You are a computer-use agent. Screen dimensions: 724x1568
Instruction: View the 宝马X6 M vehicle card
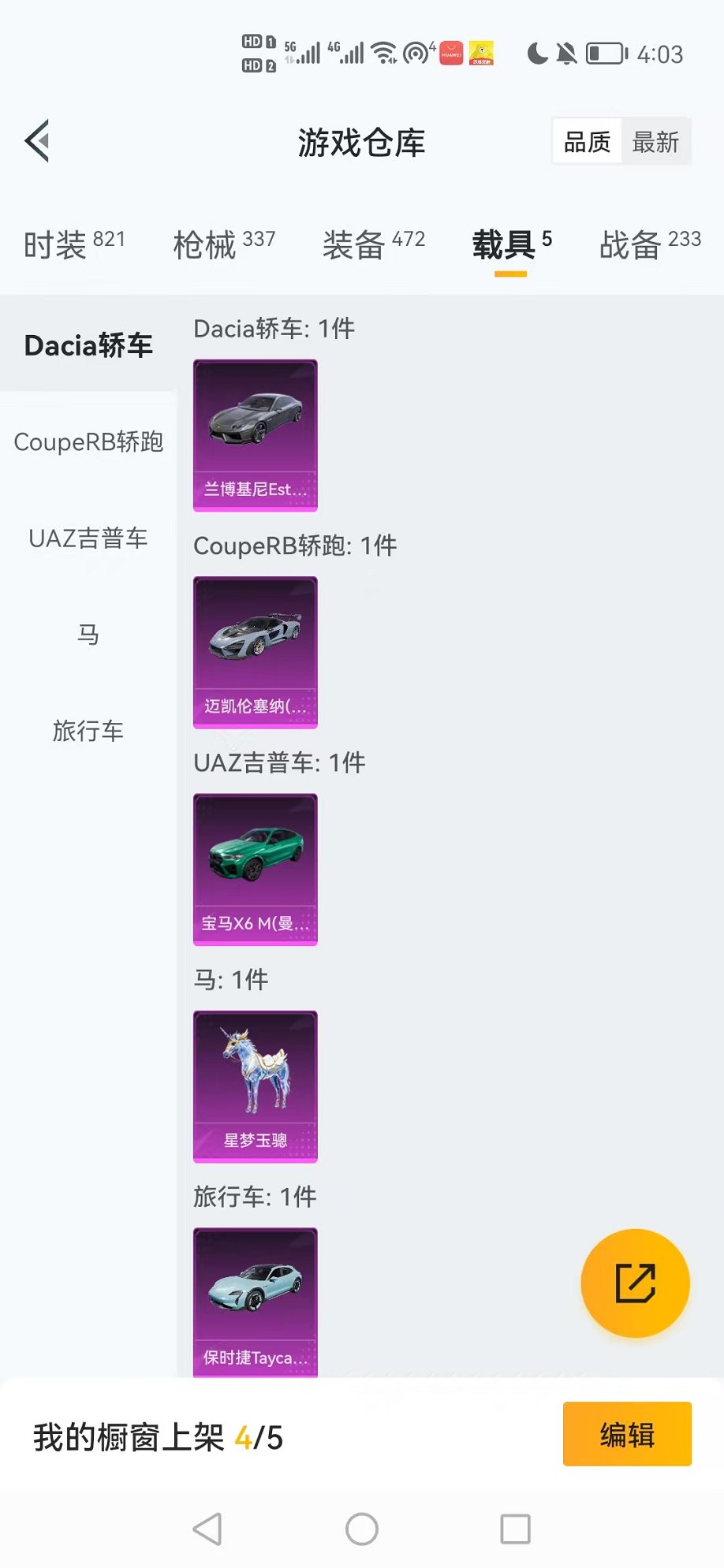click(x=255, y=869)
